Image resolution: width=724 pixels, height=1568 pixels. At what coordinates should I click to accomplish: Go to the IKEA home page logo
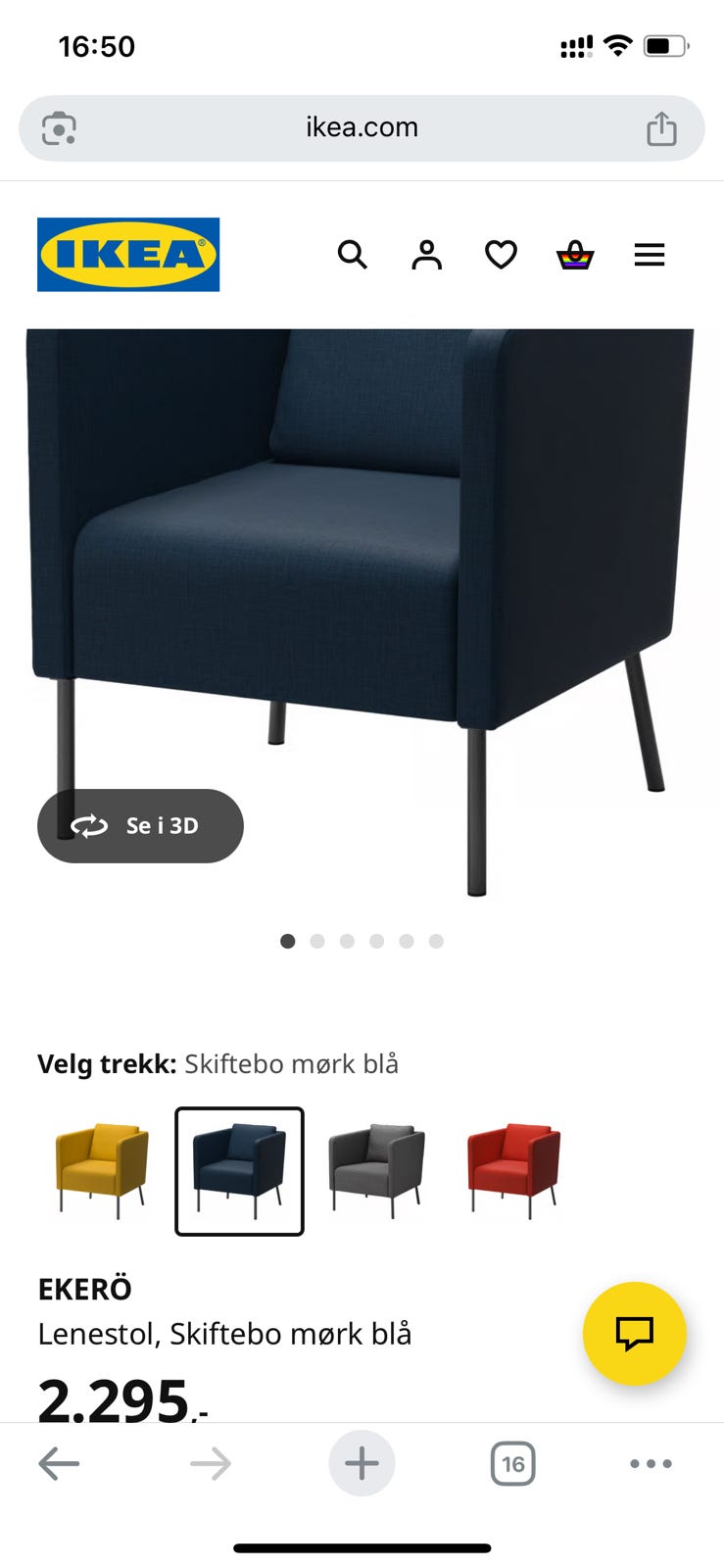tap(128, 255)
